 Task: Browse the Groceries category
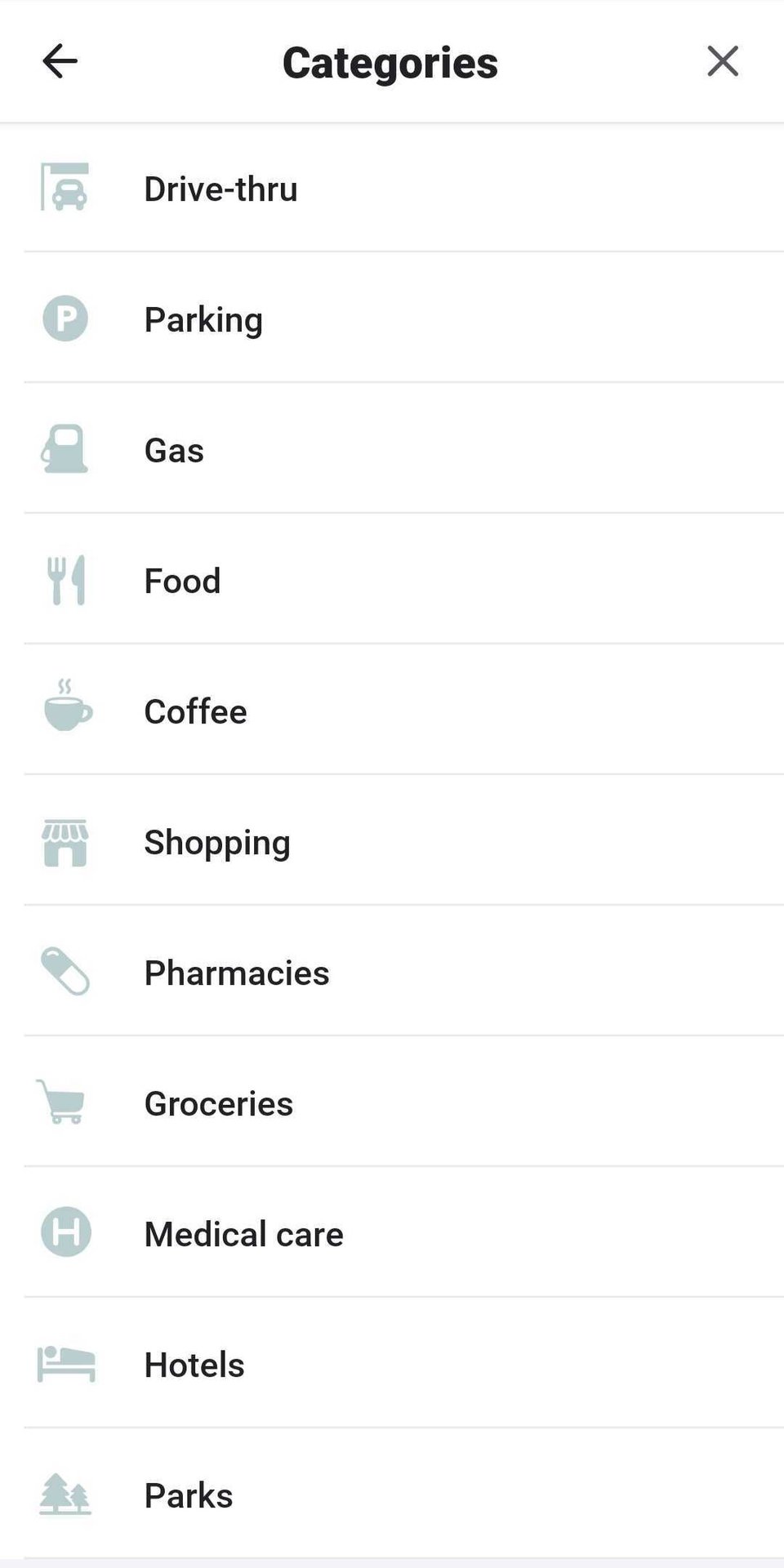219,1103
